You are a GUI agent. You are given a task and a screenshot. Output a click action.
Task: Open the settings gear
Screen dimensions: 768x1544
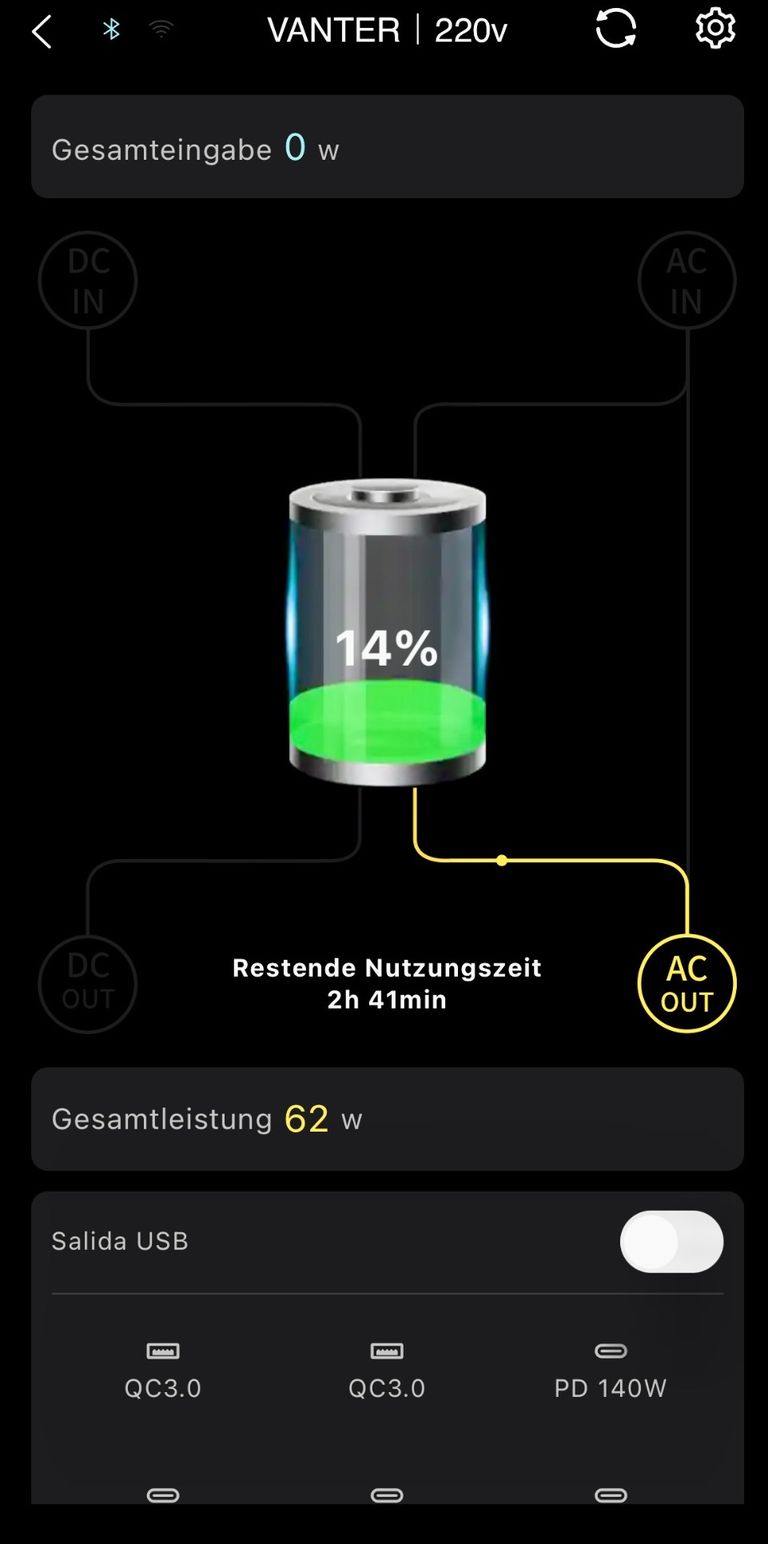715,29
